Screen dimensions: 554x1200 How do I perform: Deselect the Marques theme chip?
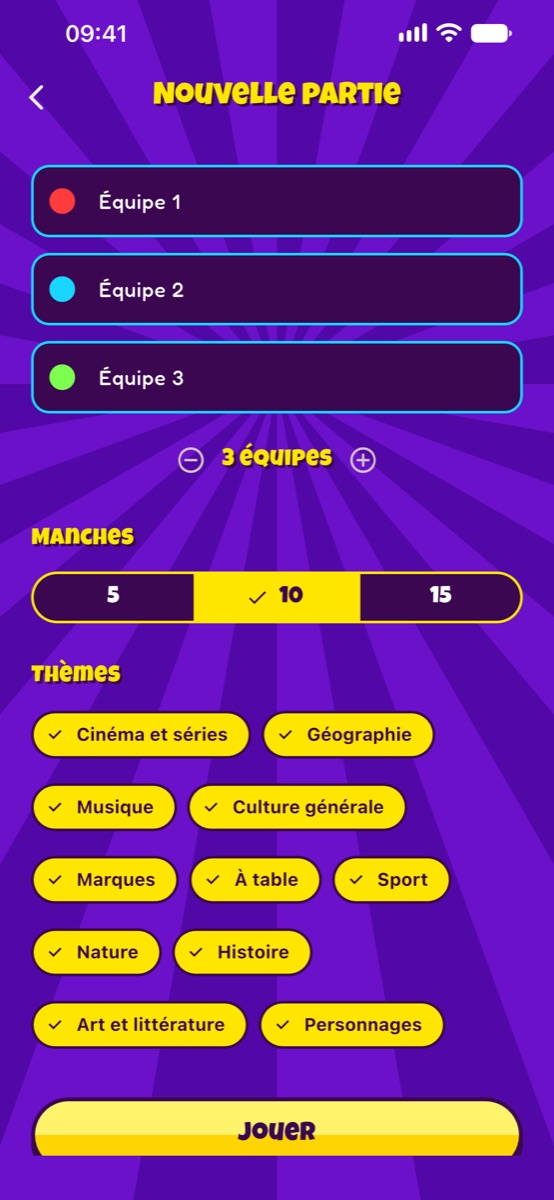(105, 880)
